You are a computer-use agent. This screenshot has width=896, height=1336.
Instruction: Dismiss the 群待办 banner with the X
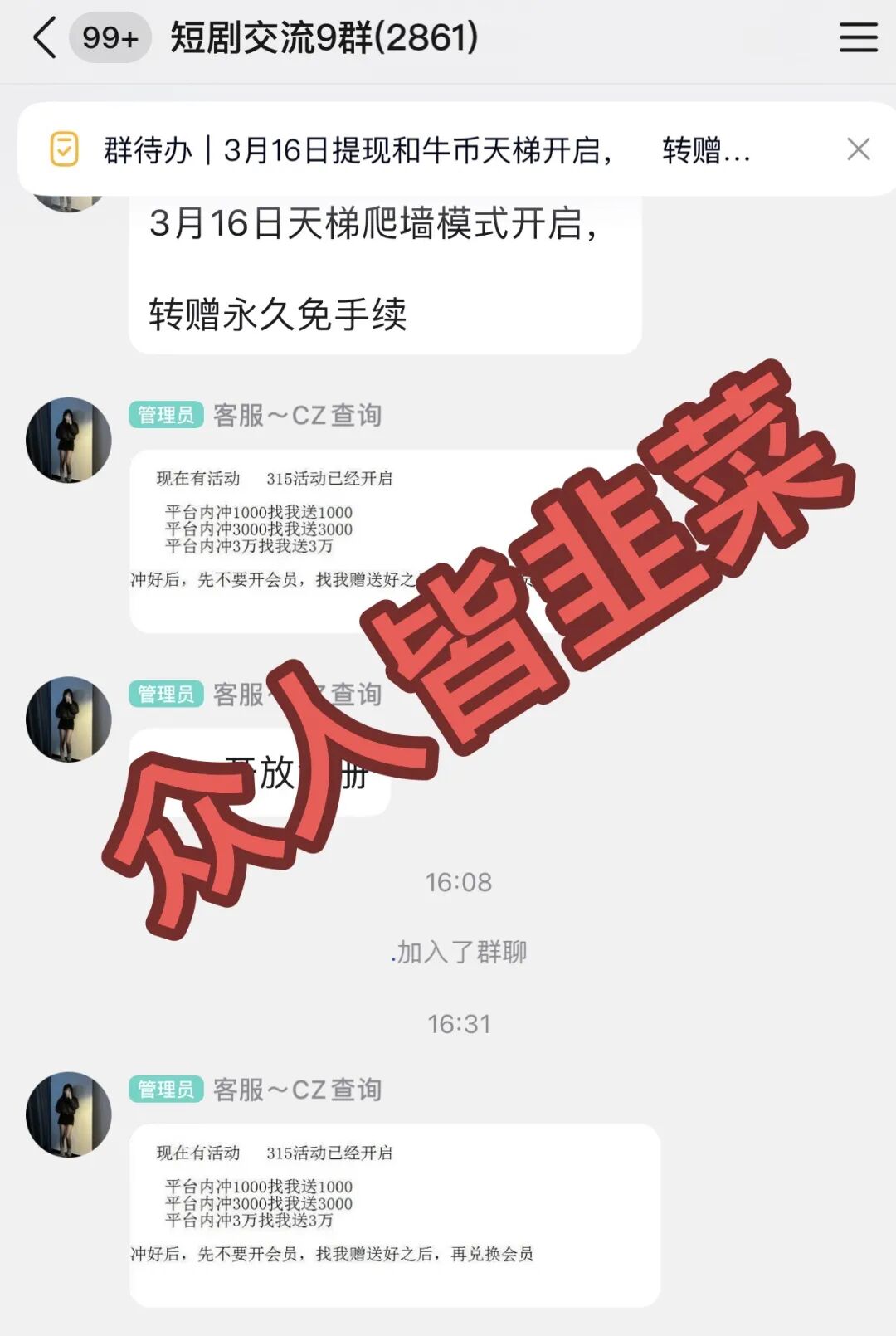click(859, 148)
